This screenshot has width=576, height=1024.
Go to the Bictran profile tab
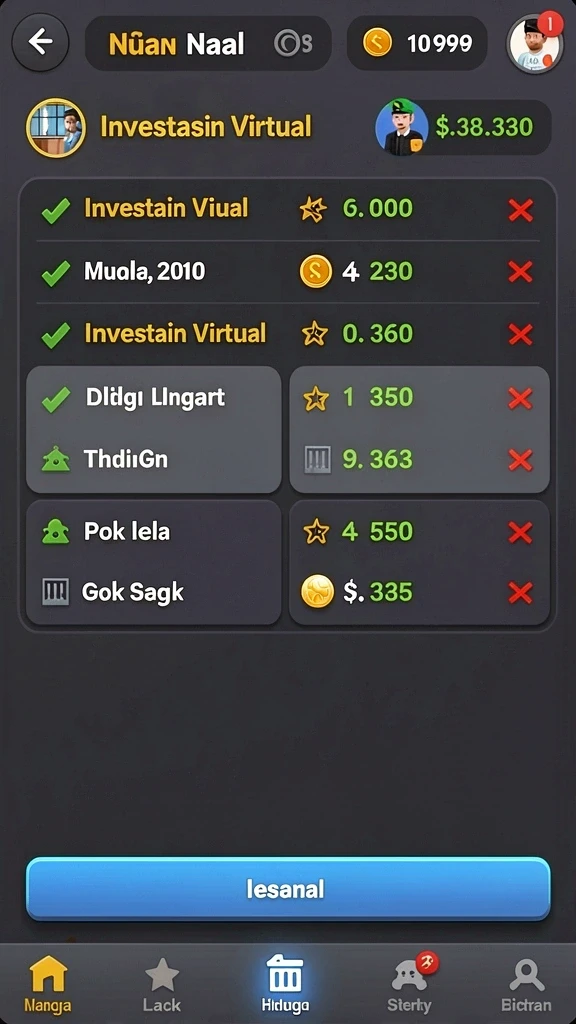point(526,984)
